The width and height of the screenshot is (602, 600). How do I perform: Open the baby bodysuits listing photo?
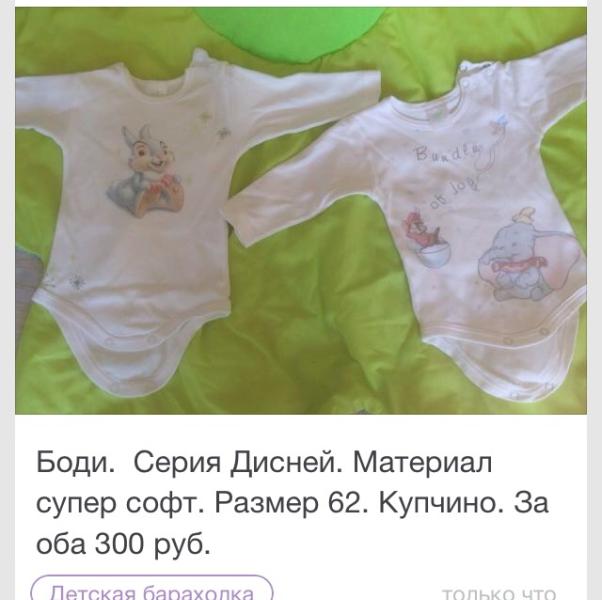pyautogui.click(x=301, y=210)
